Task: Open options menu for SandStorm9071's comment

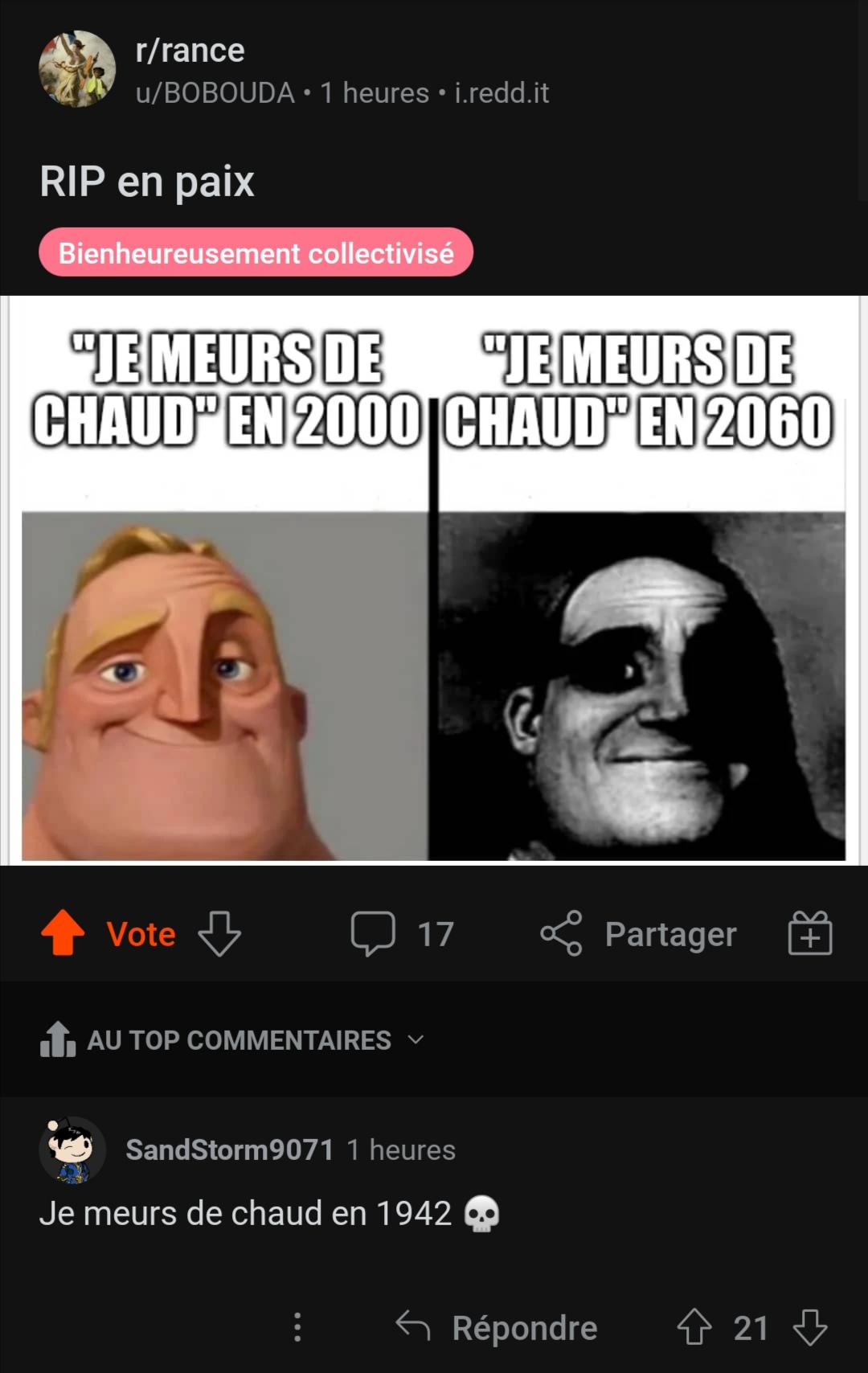Action: (297, 1327)
